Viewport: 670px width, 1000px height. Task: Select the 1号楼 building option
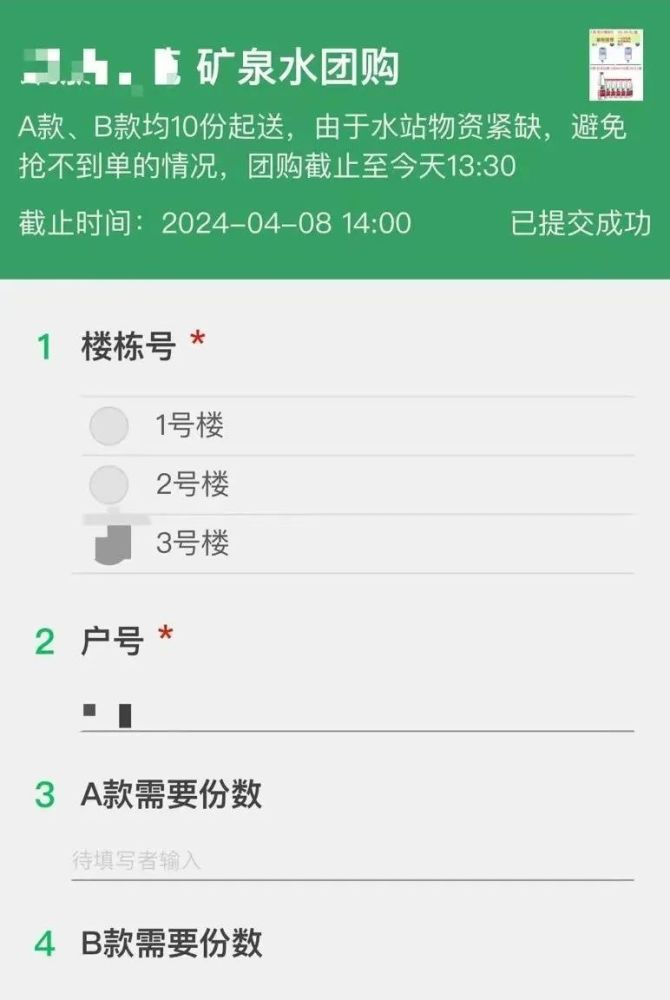coord(110,427)
